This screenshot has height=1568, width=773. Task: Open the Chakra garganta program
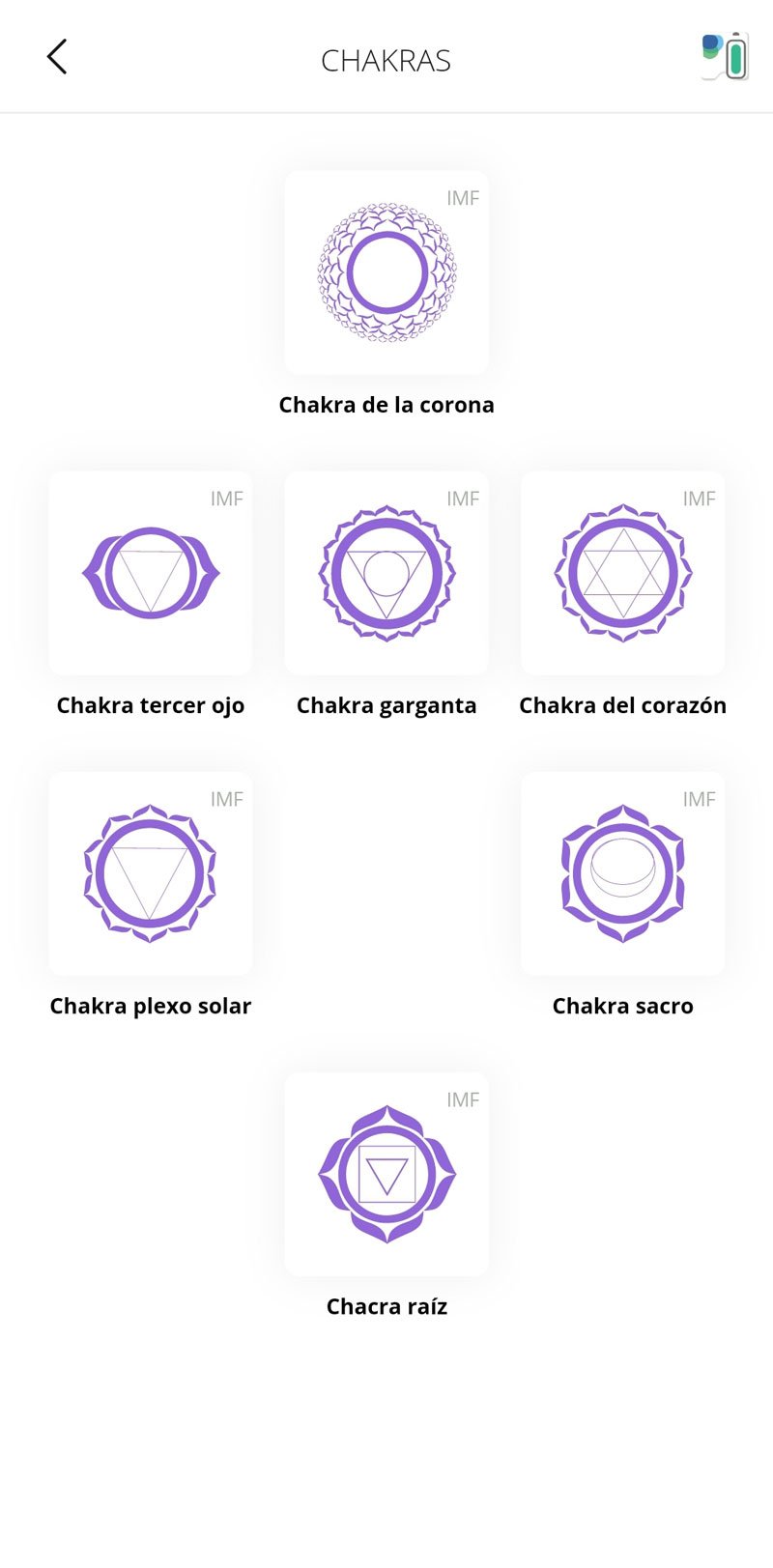click(x=386, y=574)
